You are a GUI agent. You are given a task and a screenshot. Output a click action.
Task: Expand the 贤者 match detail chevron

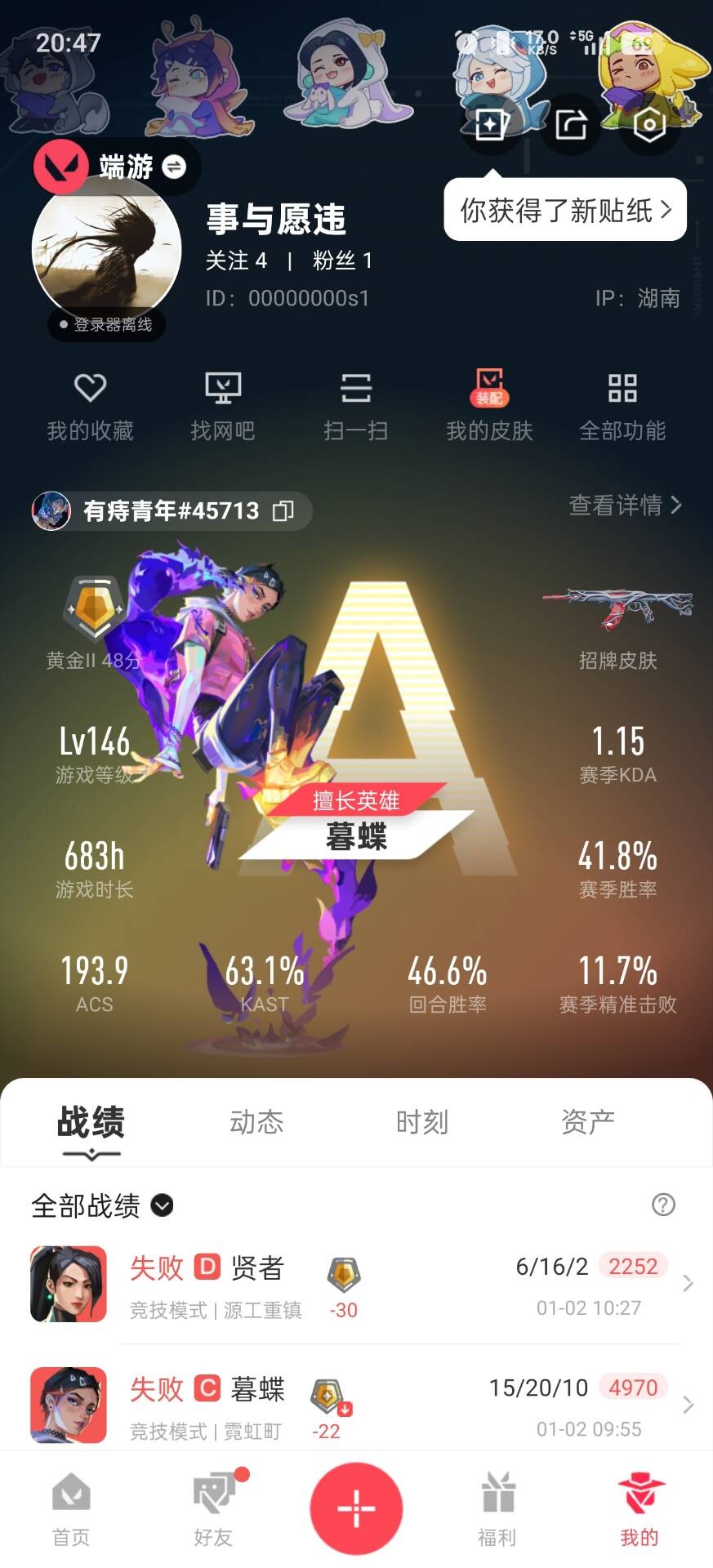686,1285
